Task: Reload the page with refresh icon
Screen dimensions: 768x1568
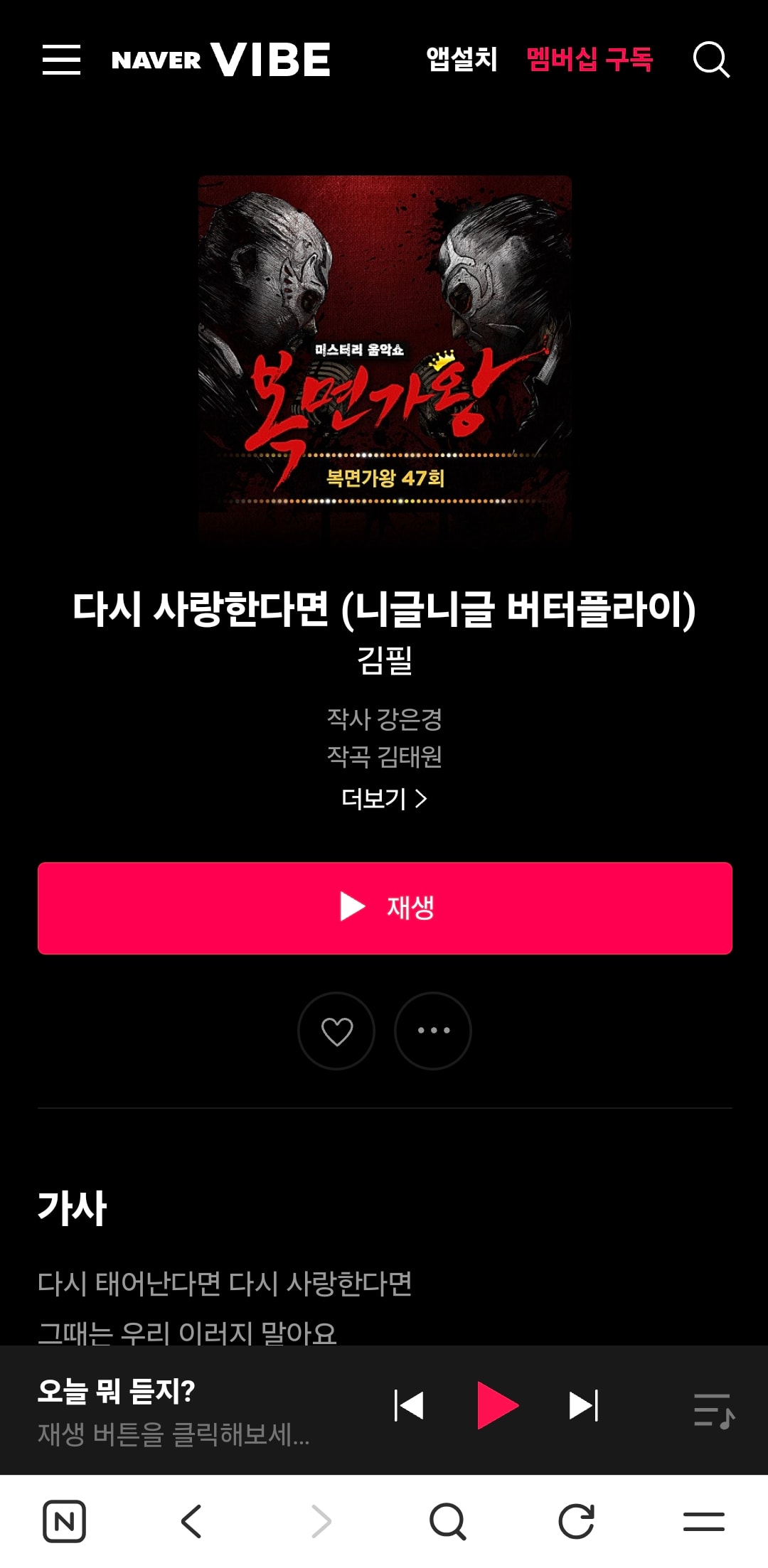Action: click(576, 1522)
